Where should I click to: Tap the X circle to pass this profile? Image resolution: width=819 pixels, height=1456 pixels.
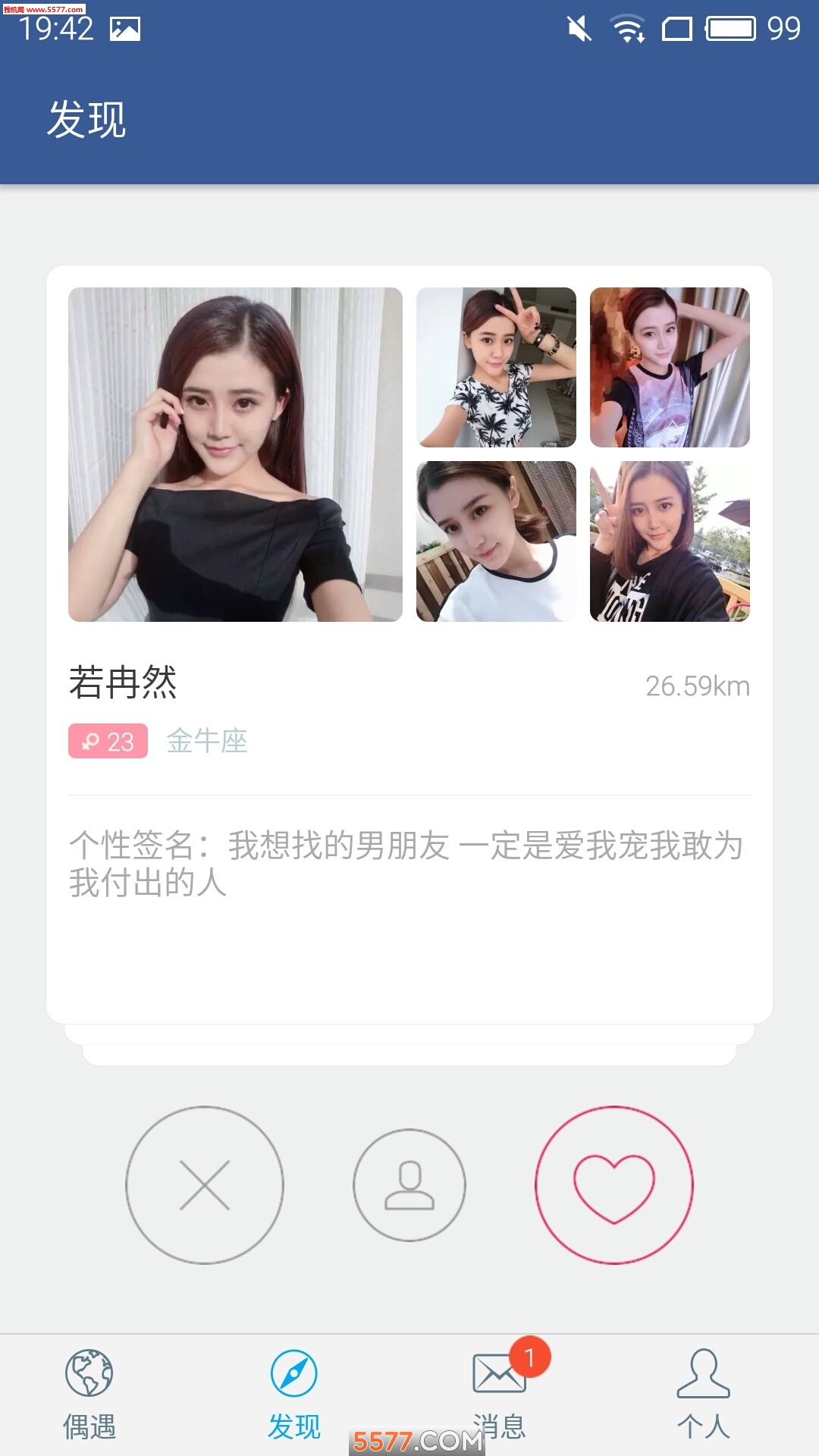click(x=205, y=1185)
